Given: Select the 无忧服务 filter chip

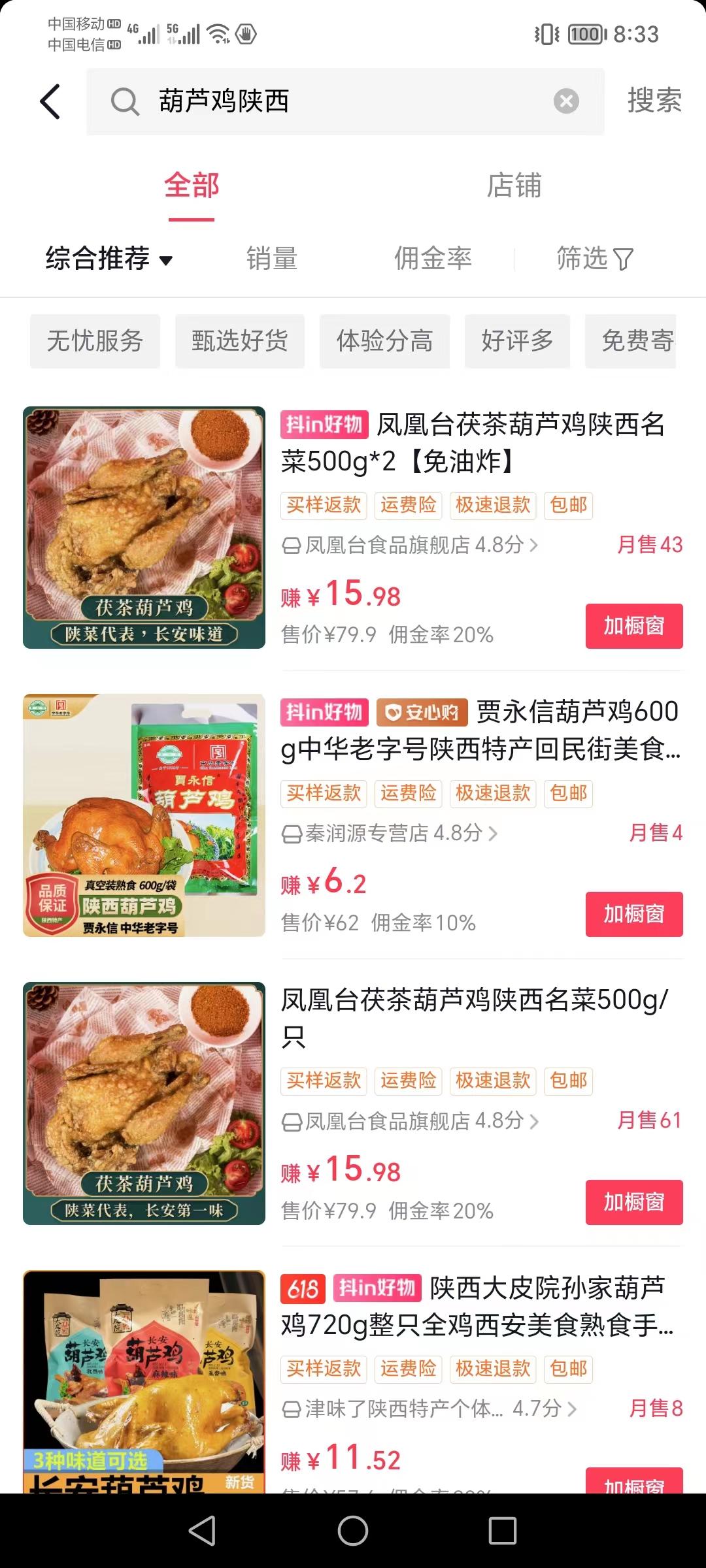Looking at the screenshot, I should 95,341.
